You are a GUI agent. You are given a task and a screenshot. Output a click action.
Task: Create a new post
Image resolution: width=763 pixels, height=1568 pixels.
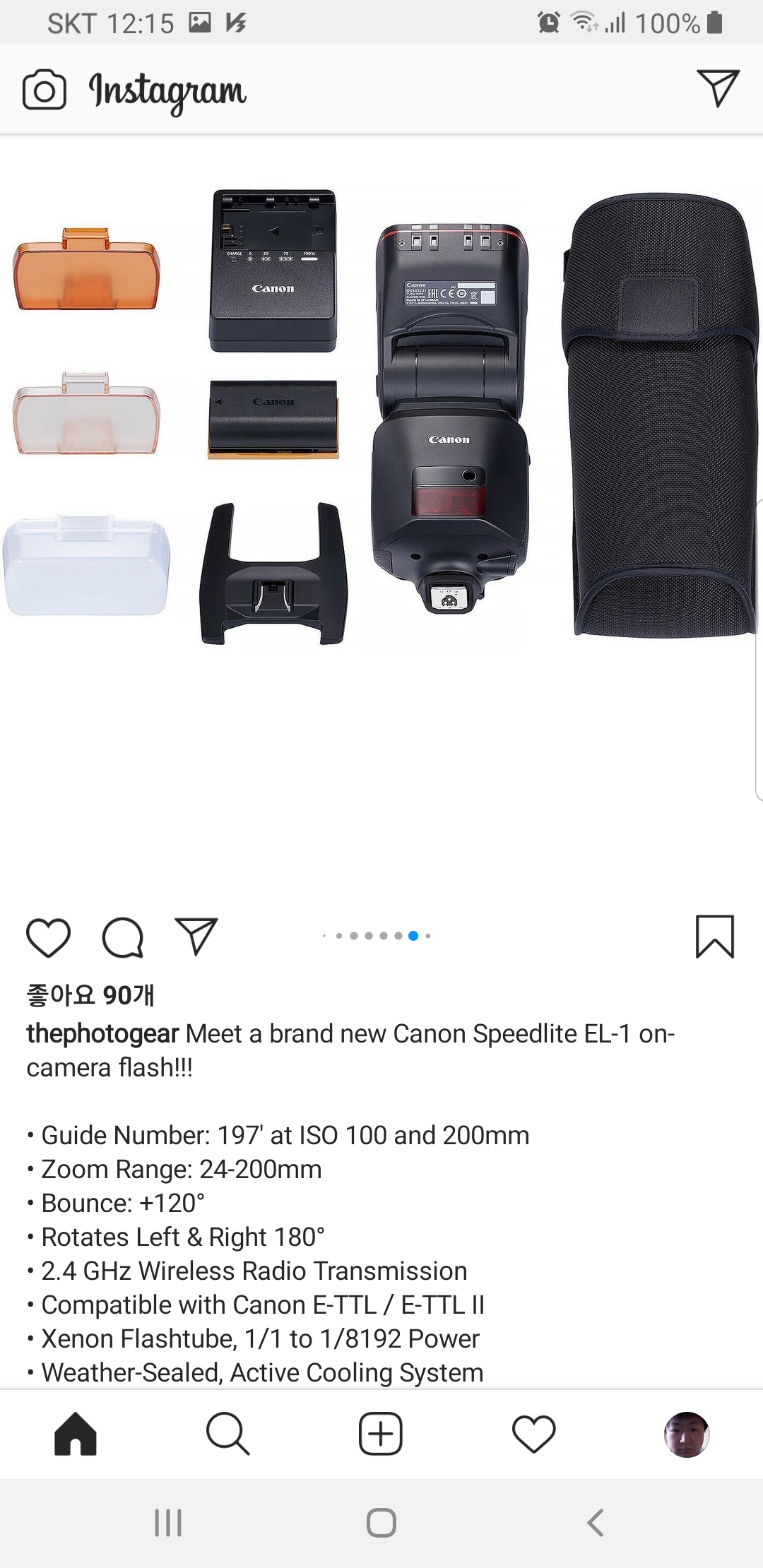pyautogui.click(x=381, y=1435)
